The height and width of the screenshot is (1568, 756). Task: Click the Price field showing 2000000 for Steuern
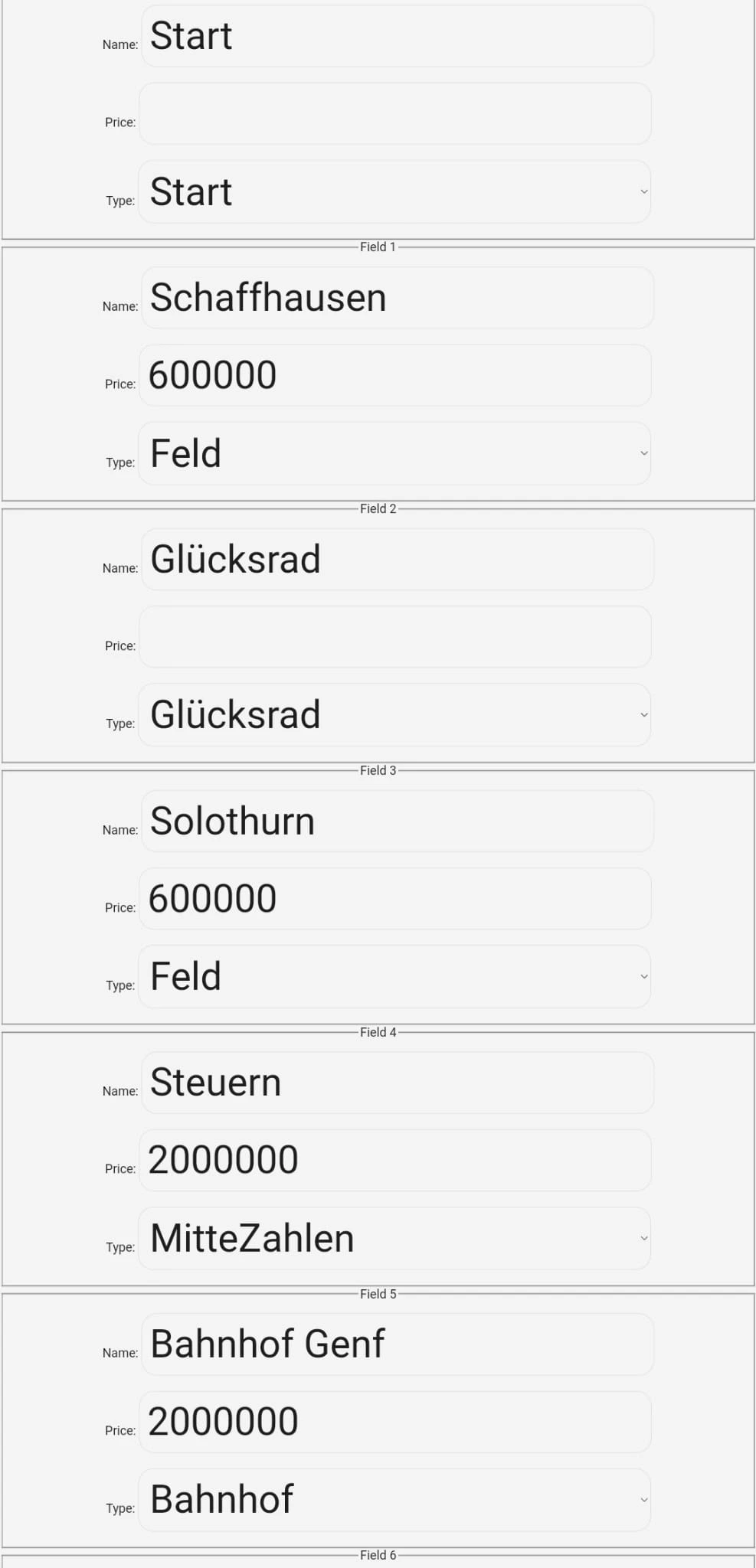coord(394,1160)
